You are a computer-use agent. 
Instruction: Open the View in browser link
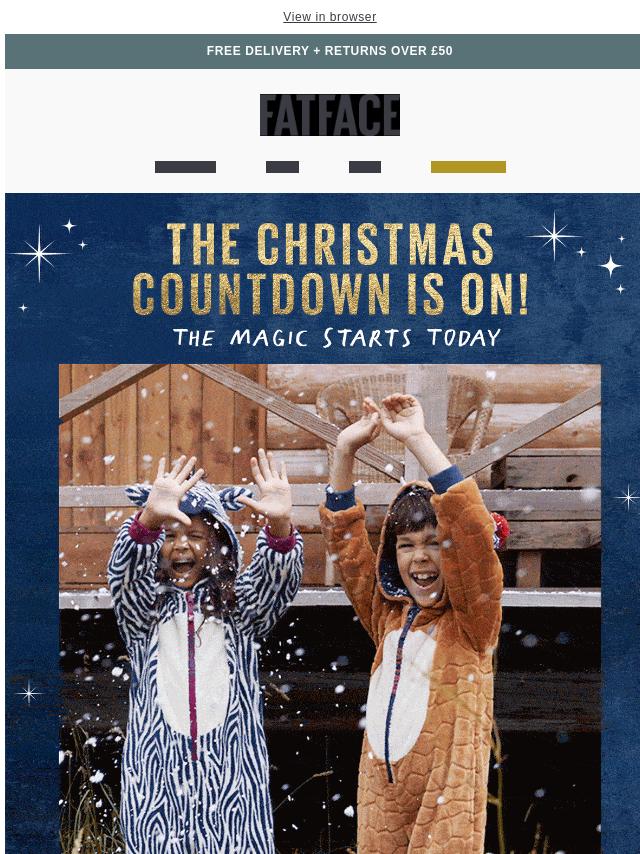[329, 17]
